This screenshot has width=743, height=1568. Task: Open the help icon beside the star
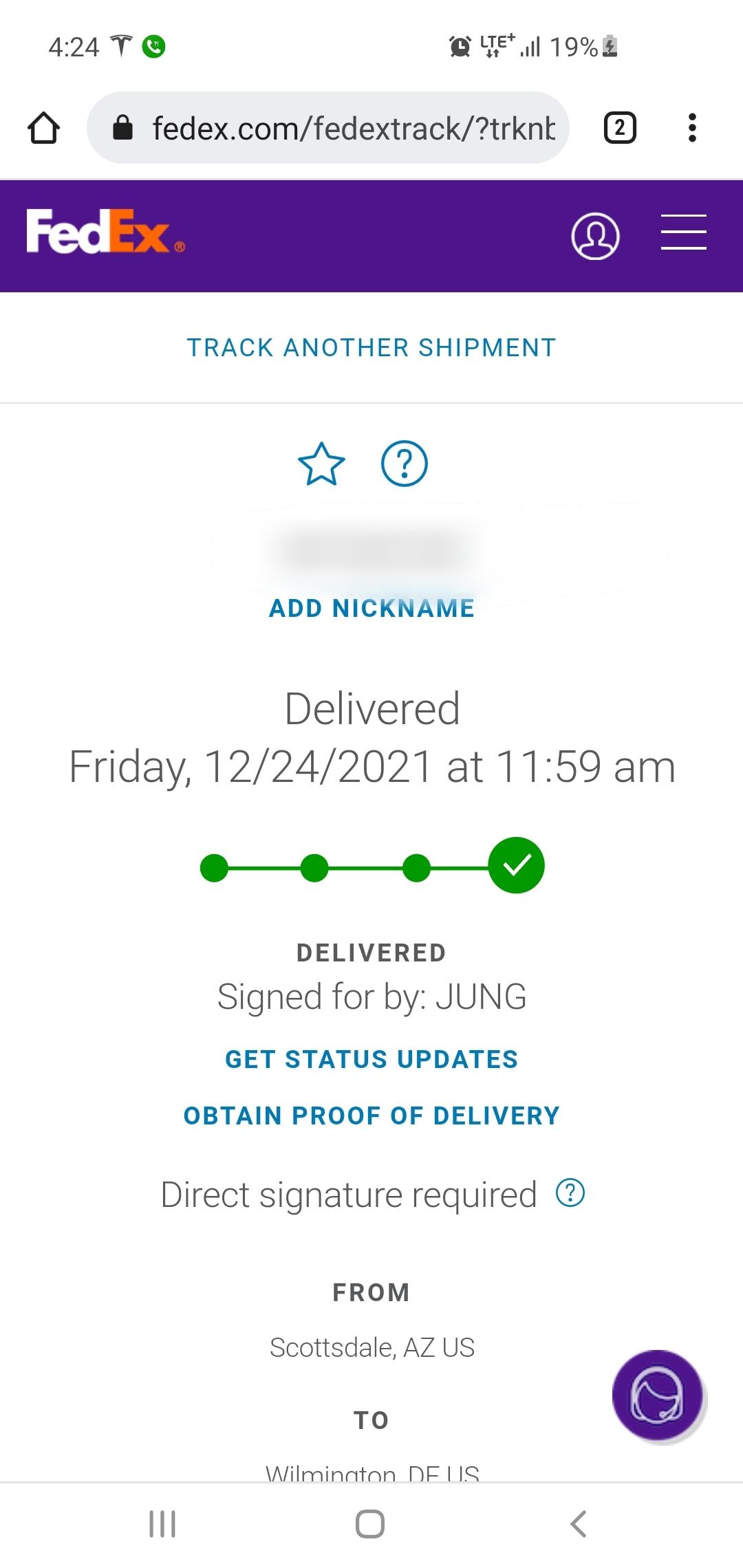[x=405, y=464]
